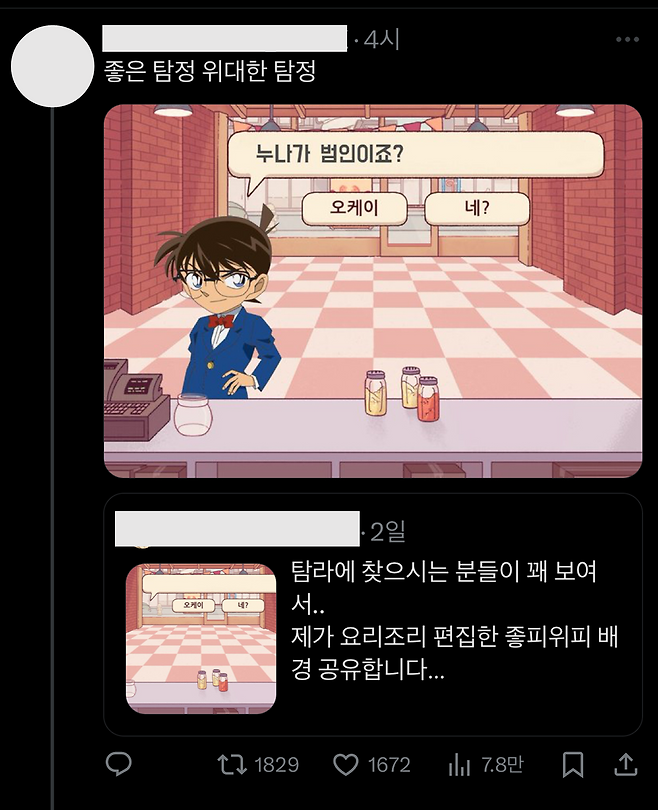658x810 pixels.
Task: Share this post
Action: pos(625,765)
